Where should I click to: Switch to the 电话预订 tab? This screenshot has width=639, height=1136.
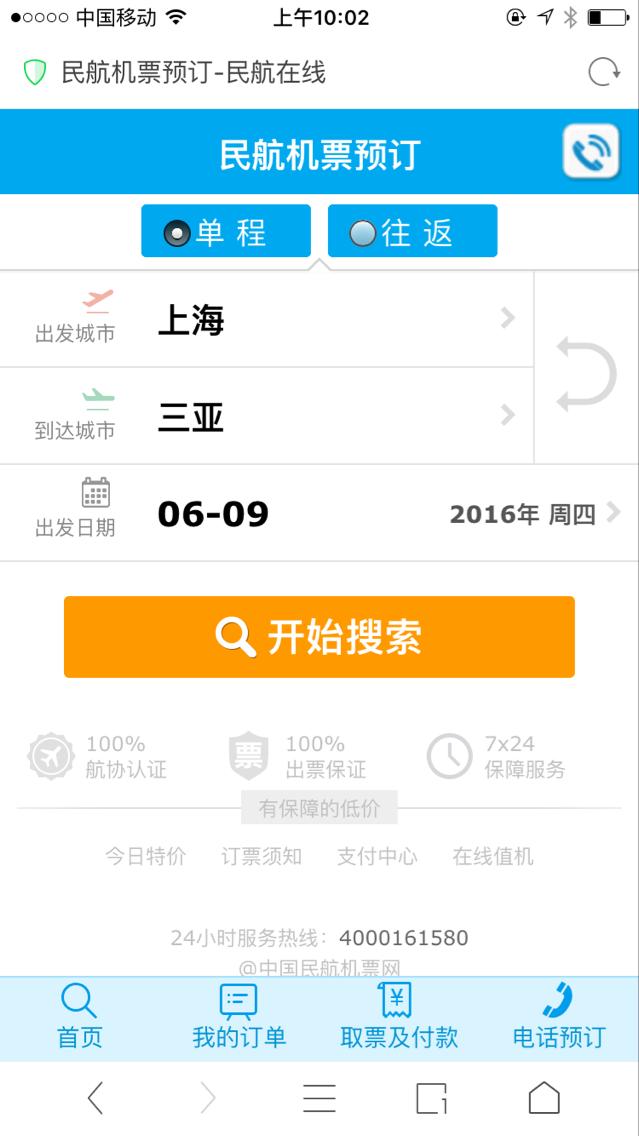pos(559,1018)
